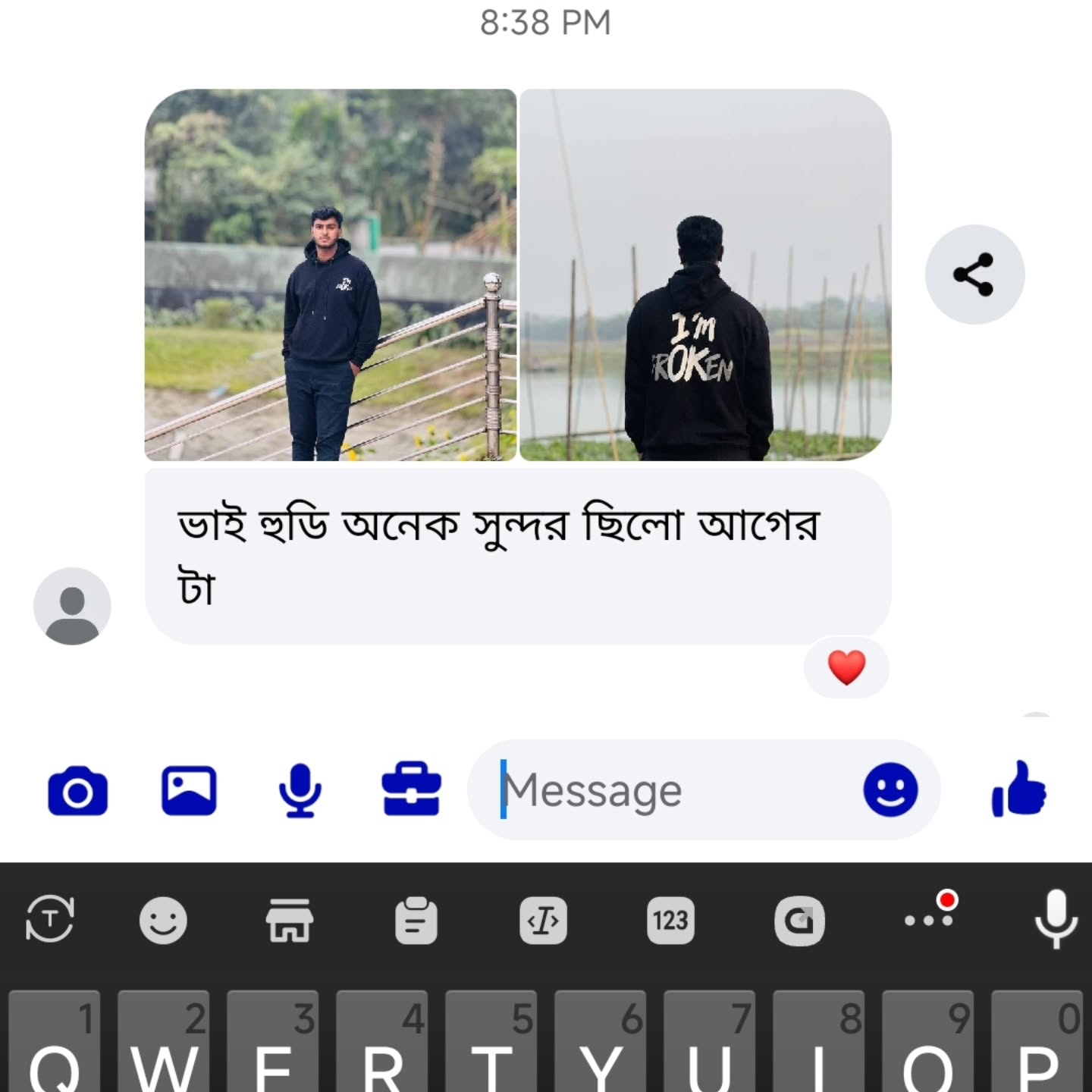Open the keyboard translate tool

click(50, 921)
